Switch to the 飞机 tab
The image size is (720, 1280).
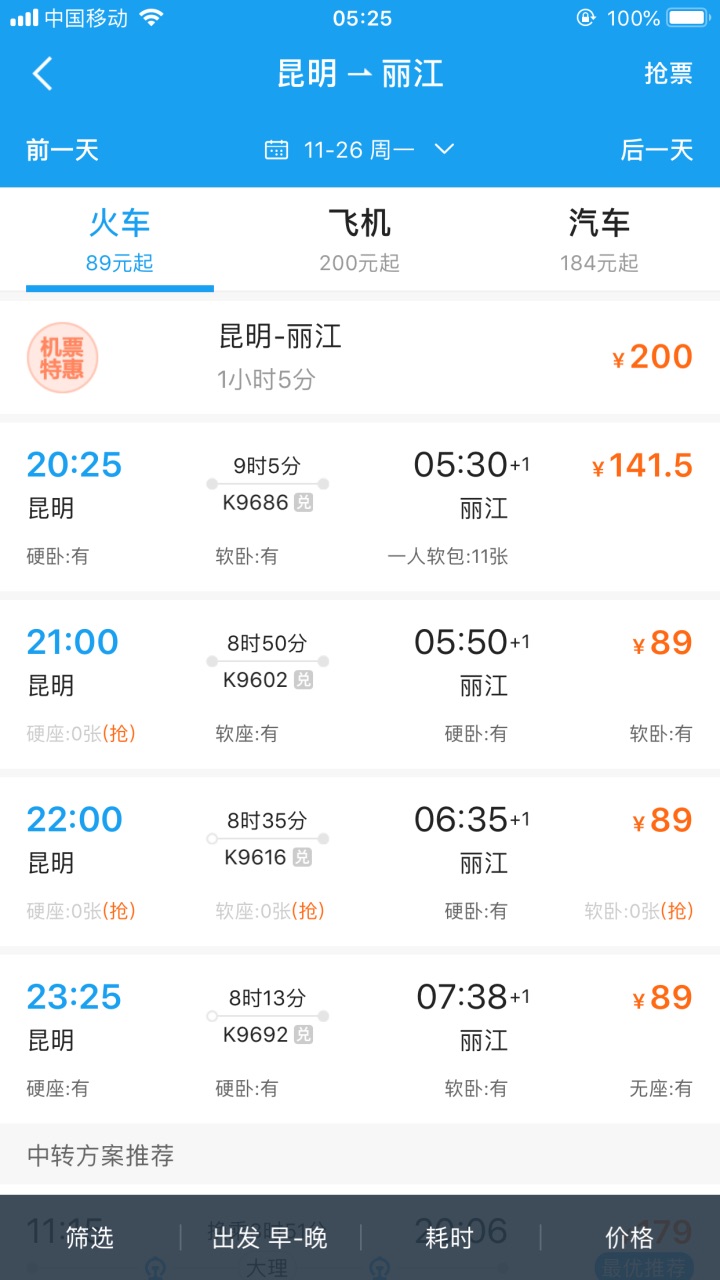point(360,238)
